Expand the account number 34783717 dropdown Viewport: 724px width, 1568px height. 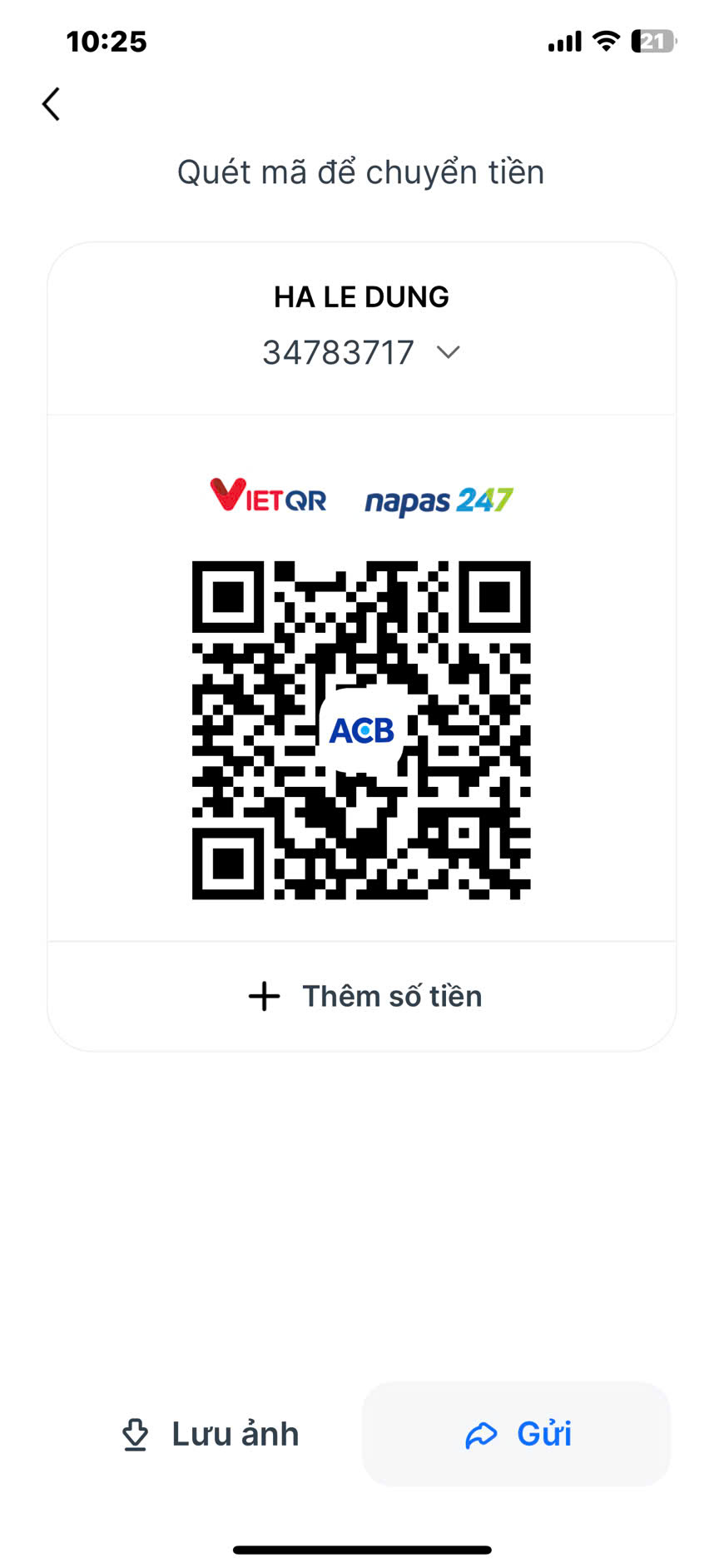click(x=448, y=353)
